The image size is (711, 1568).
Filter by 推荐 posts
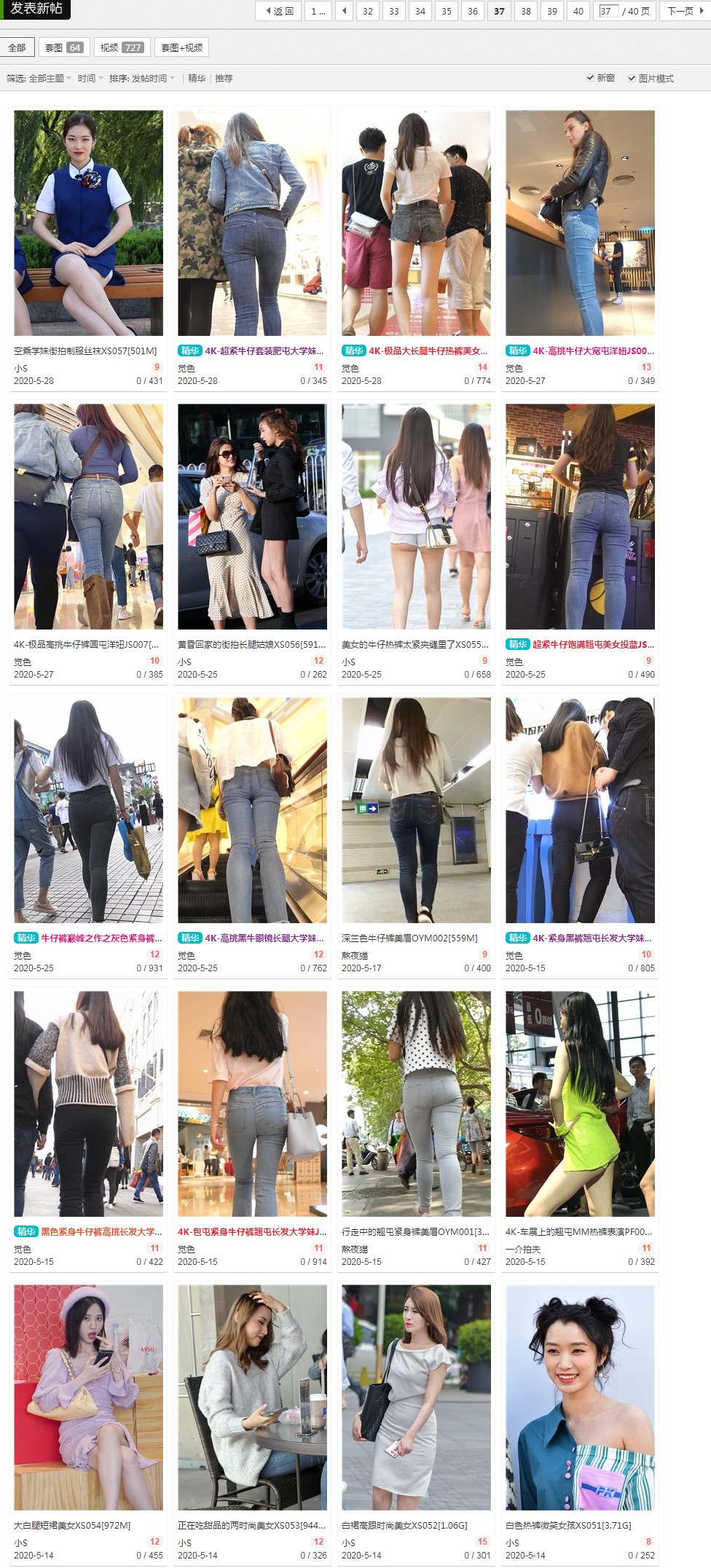[224, 78]
